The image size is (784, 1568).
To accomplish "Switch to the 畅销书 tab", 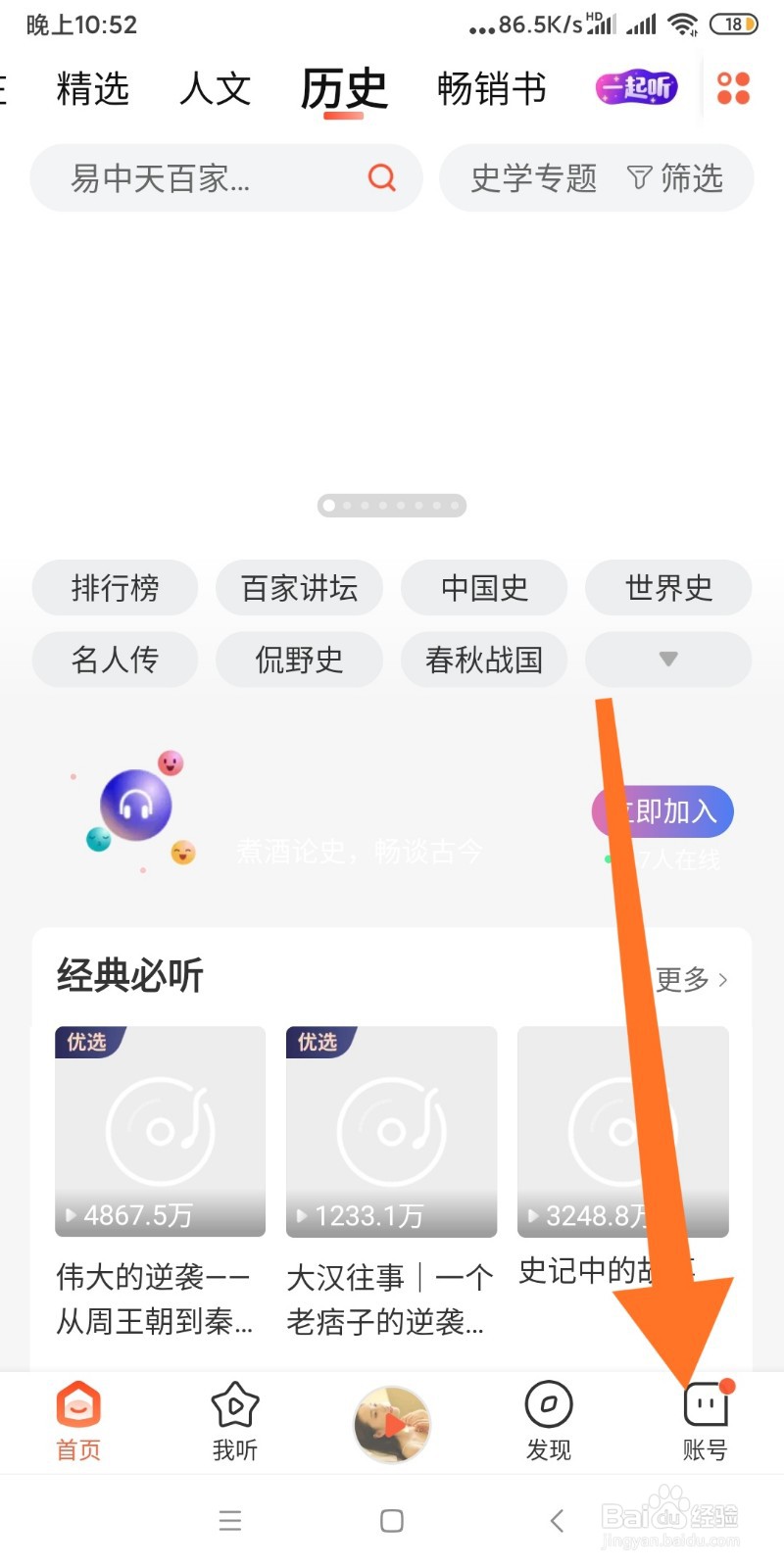I will 492,88.
